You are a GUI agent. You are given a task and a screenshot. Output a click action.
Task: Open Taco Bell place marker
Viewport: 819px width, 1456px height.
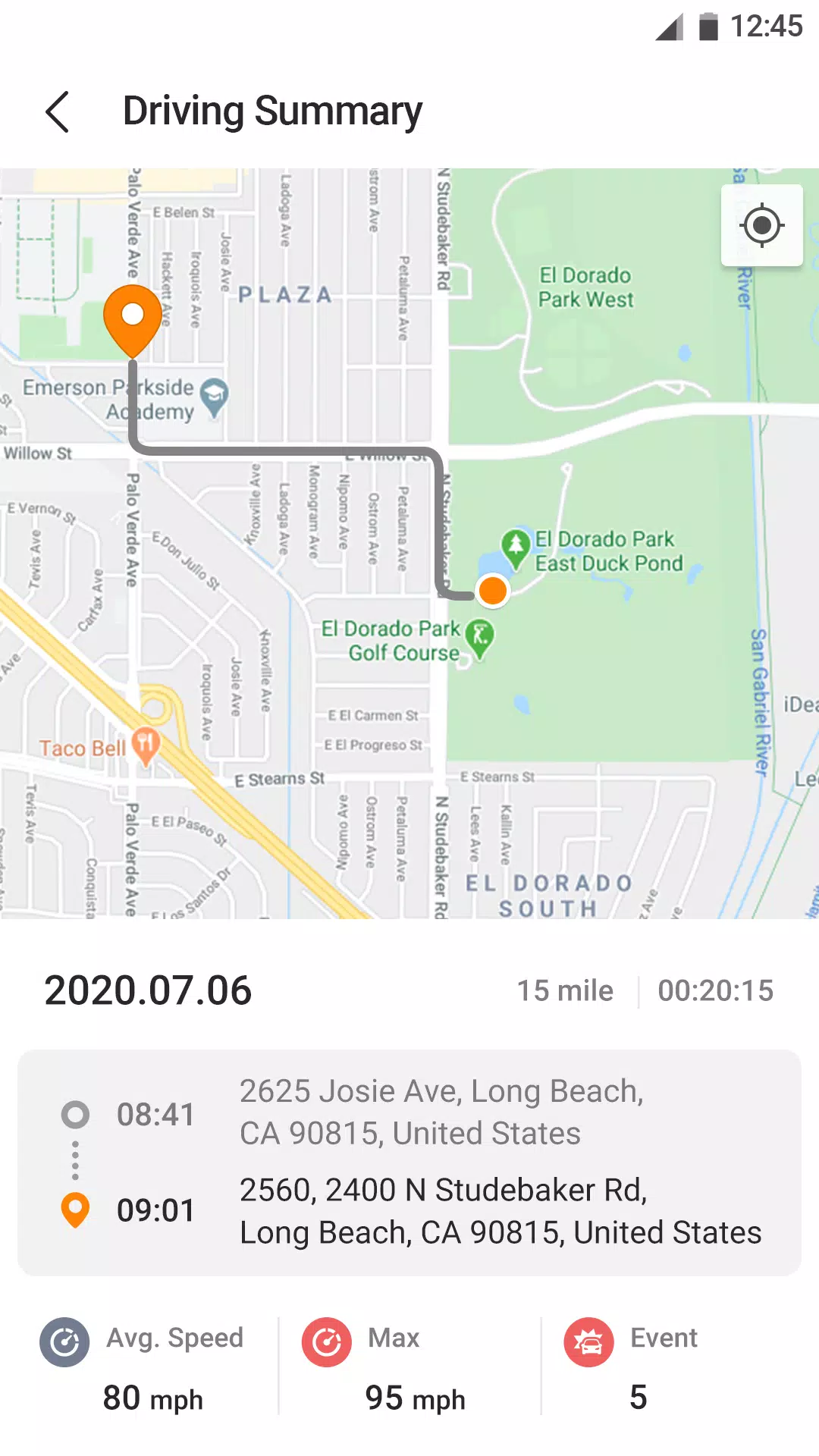[146, 745]
